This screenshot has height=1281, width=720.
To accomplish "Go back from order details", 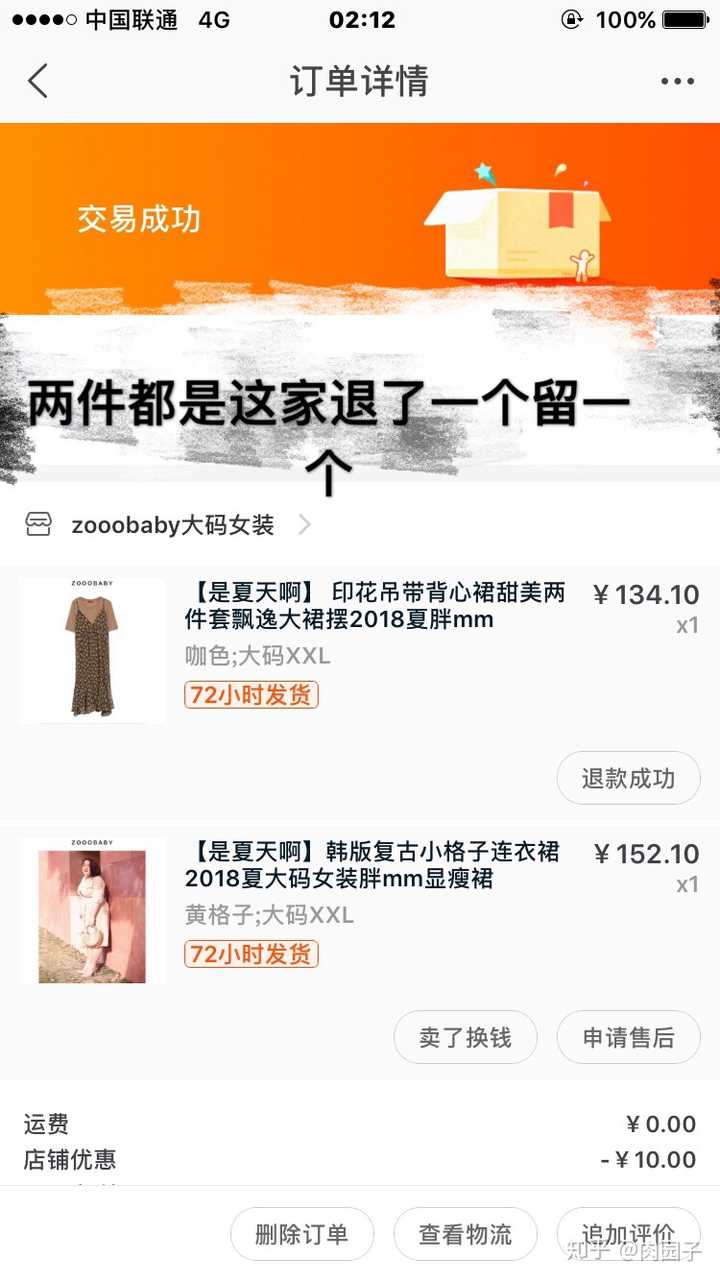I will click(x=38, y=81).
